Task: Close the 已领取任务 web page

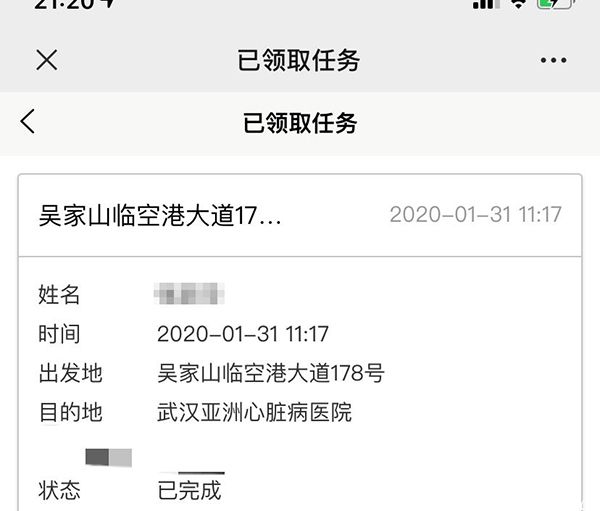Action: point(46,60)
